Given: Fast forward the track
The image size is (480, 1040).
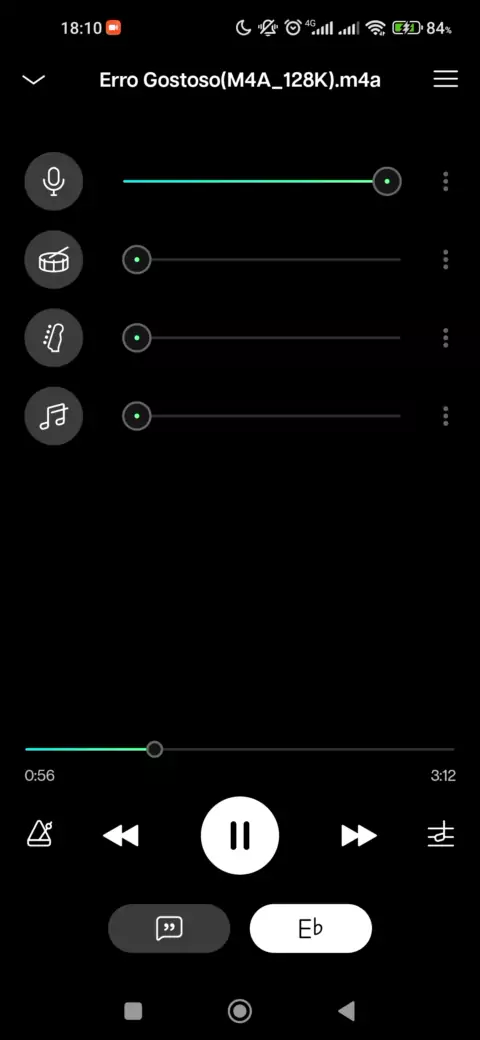Looking at the screenshot, I should click(x=359, y=836).
